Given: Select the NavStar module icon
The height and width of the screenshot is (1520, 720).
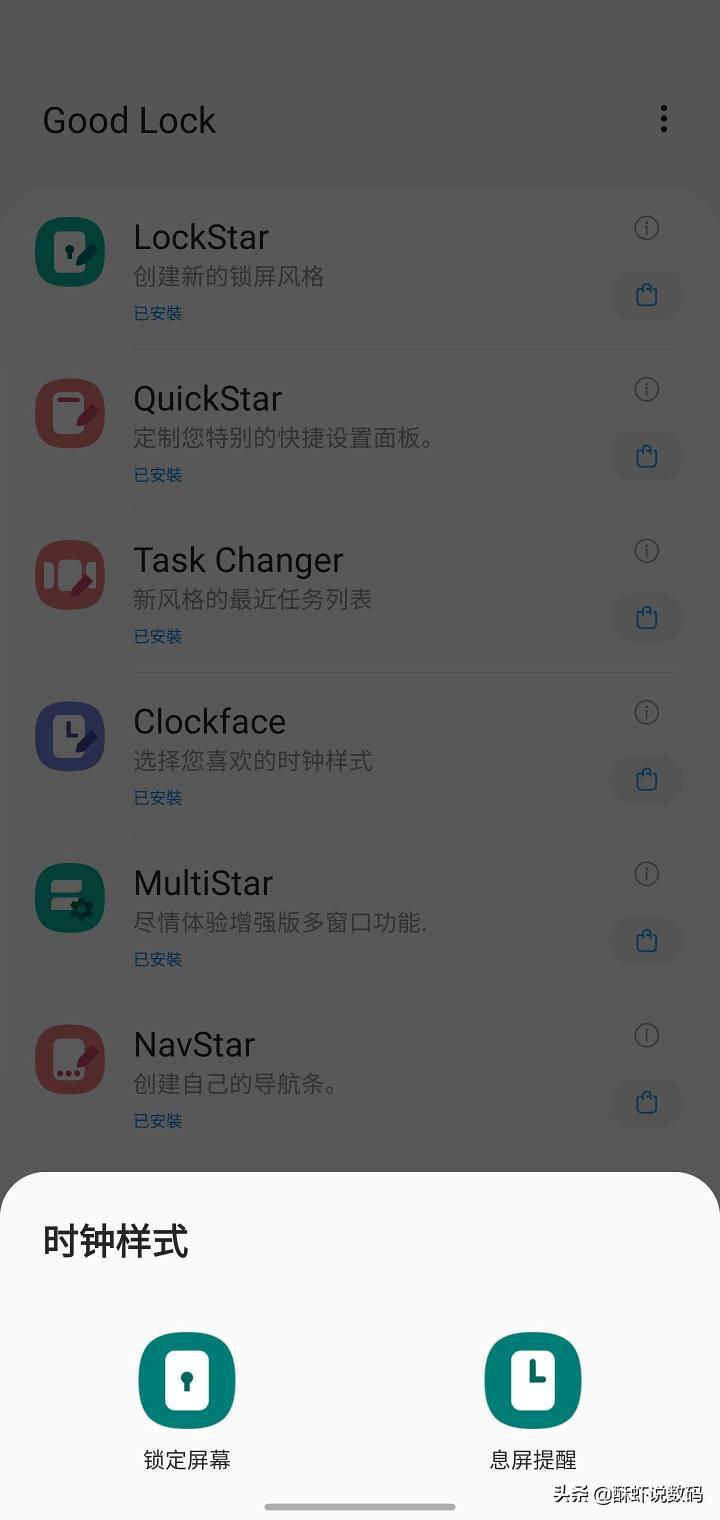Looking at the screenshot, I should (x=69, y=1059).
